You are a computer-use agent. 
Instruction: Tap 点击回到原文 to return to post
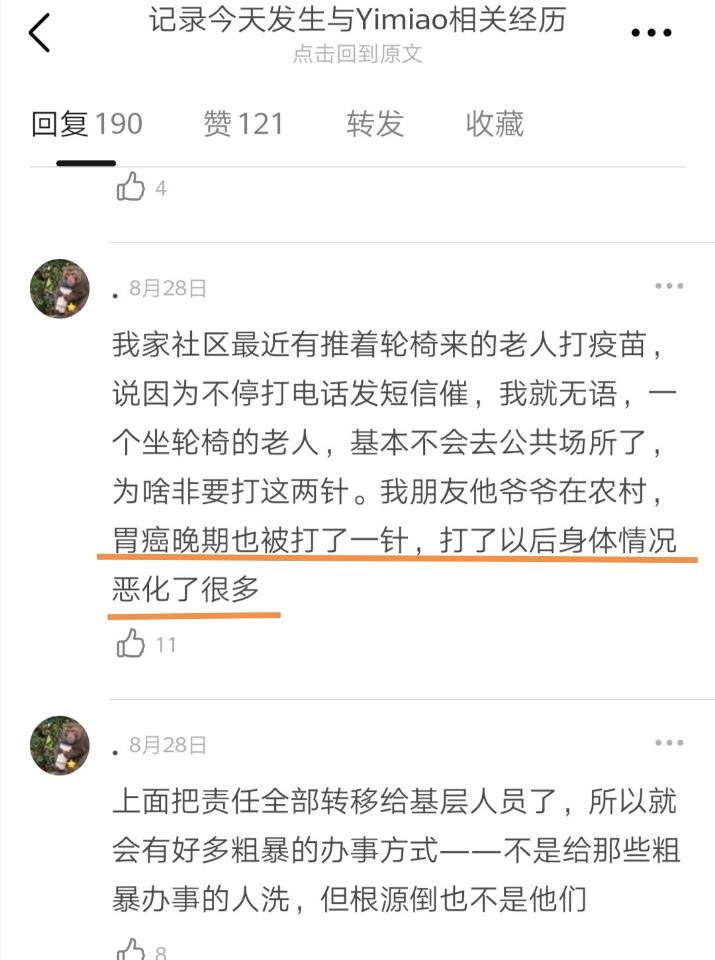click(357, 55)
